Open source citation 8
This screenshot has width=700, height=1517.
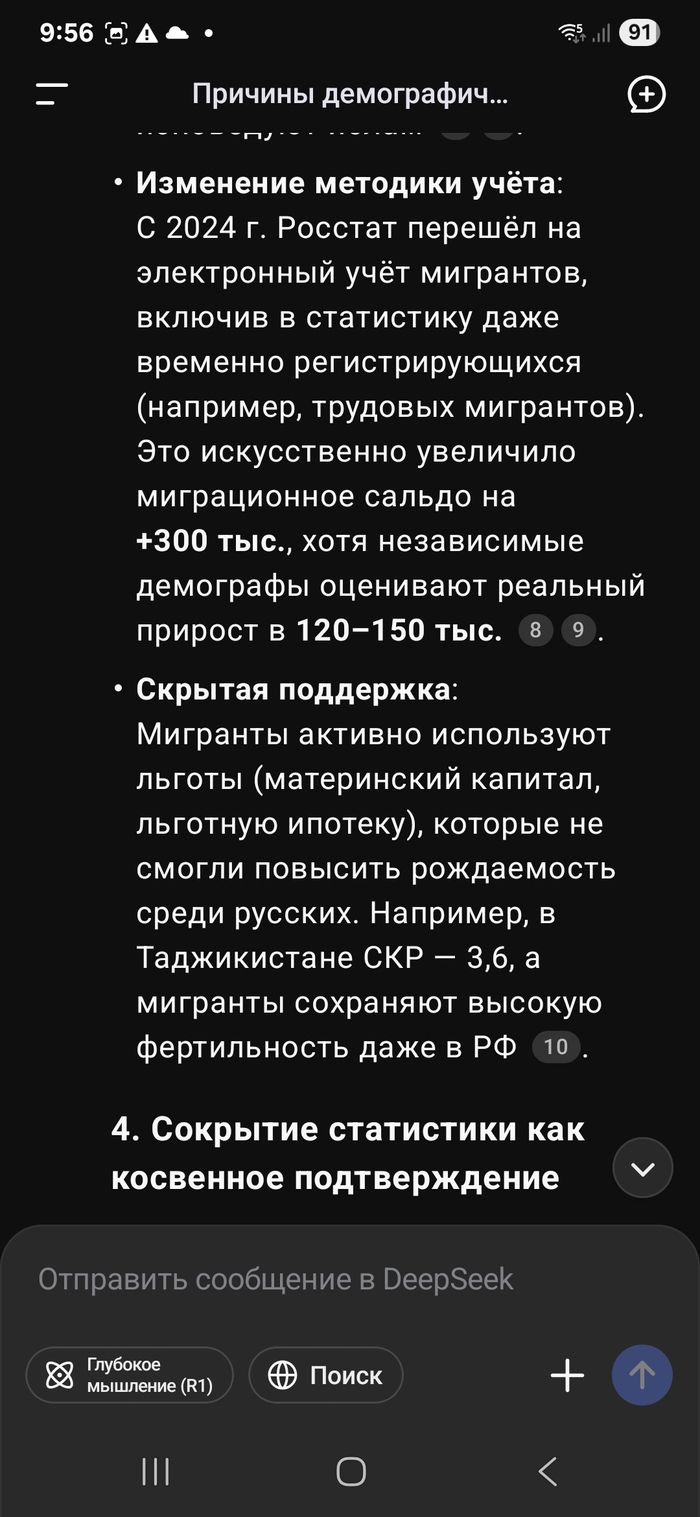click(x=535, y=630)
